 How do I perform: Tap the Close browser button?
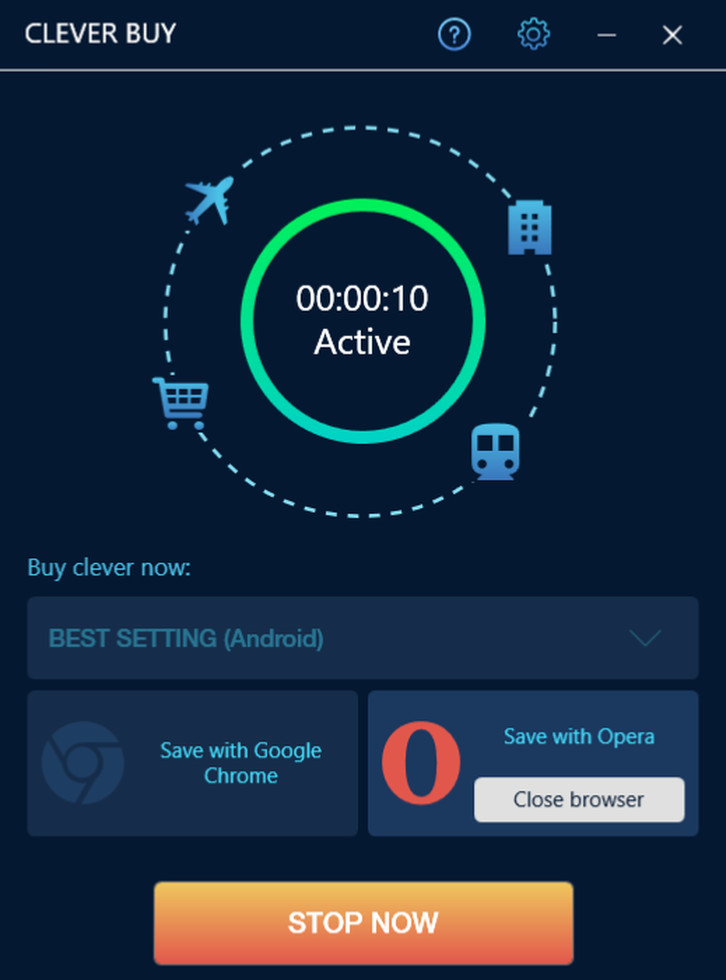point(579,800)
